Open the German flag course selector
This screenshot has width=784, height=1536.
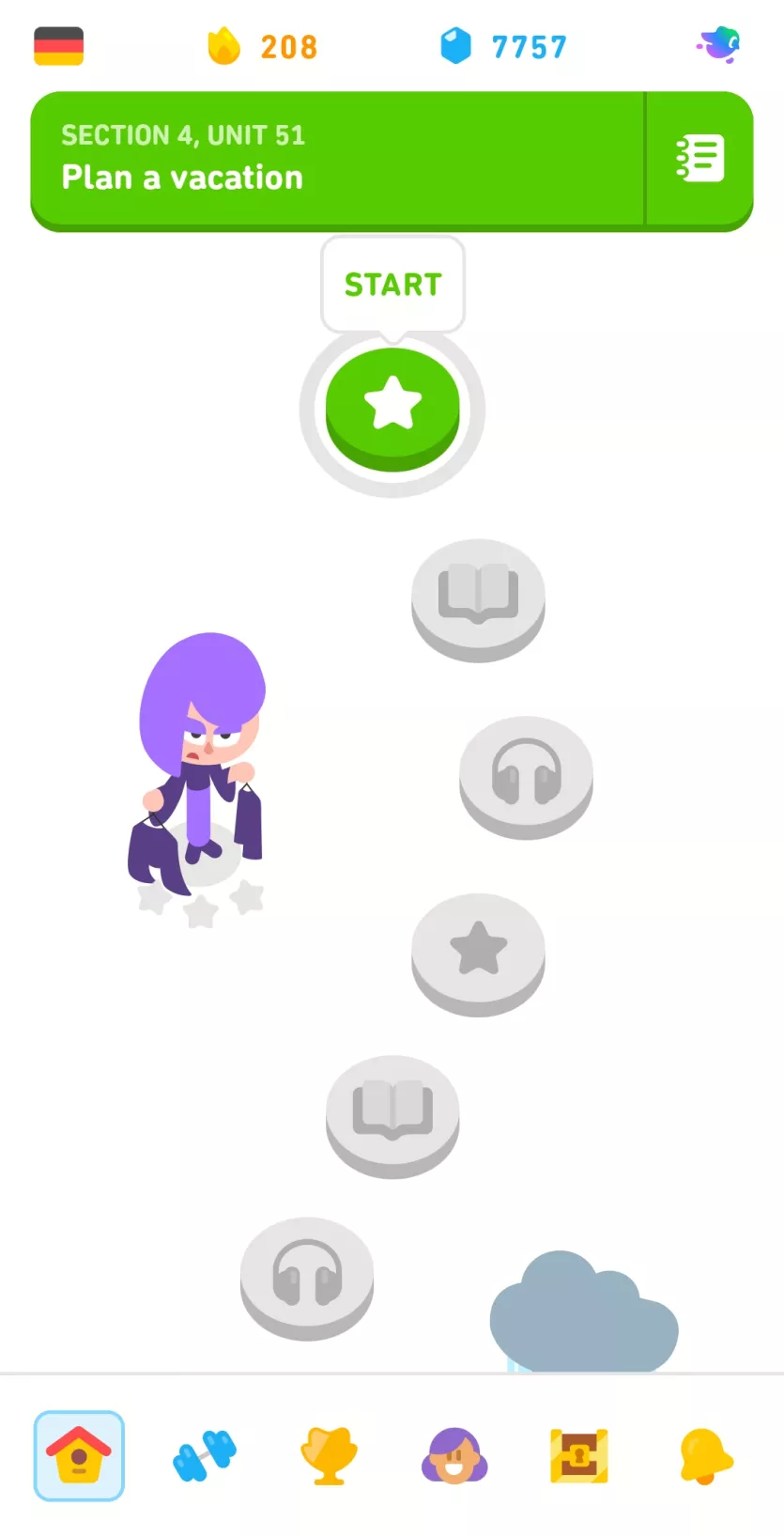(58, 46)
